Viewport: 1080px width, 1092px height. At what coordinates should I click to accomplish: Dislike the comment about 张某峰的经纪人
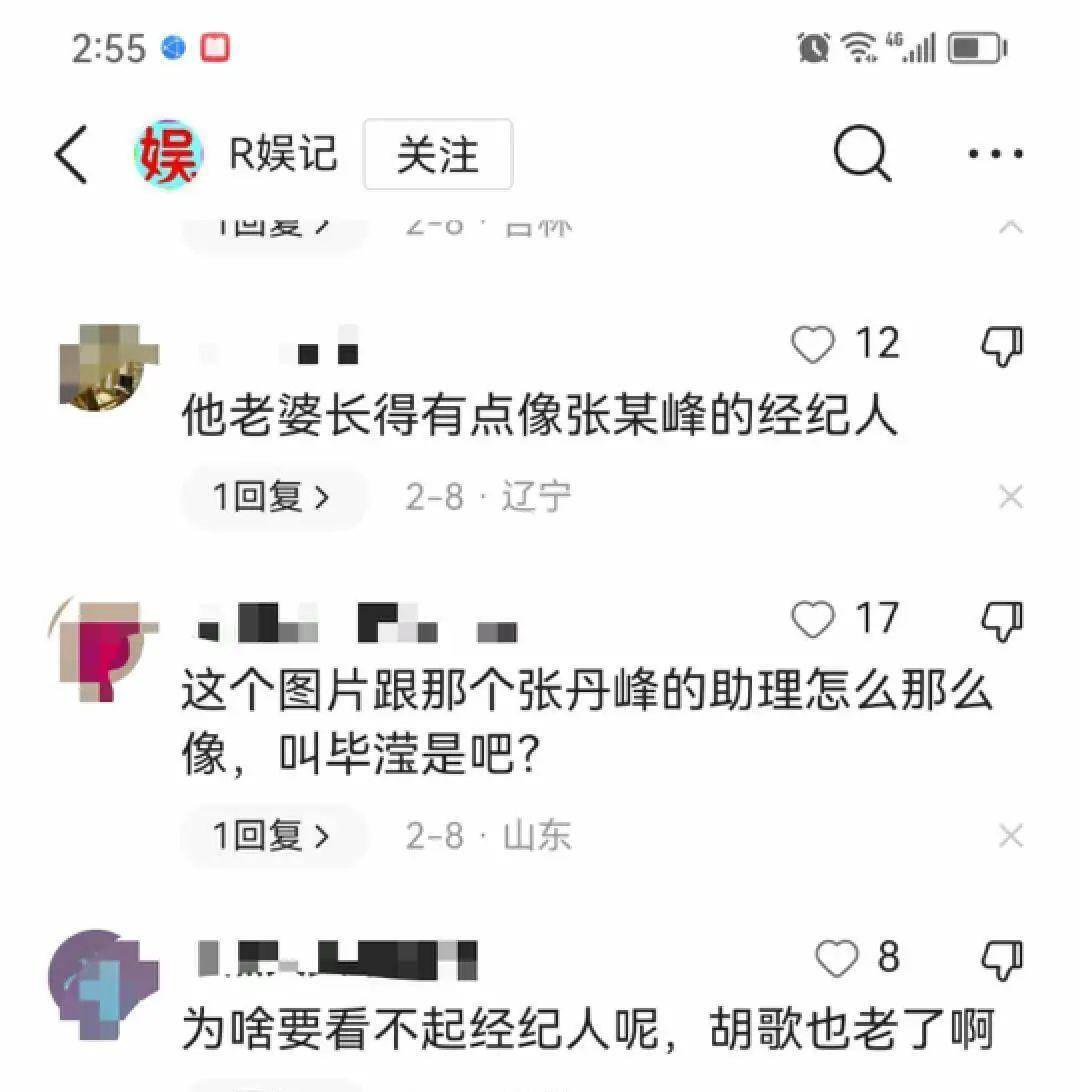pos(1002,345)
